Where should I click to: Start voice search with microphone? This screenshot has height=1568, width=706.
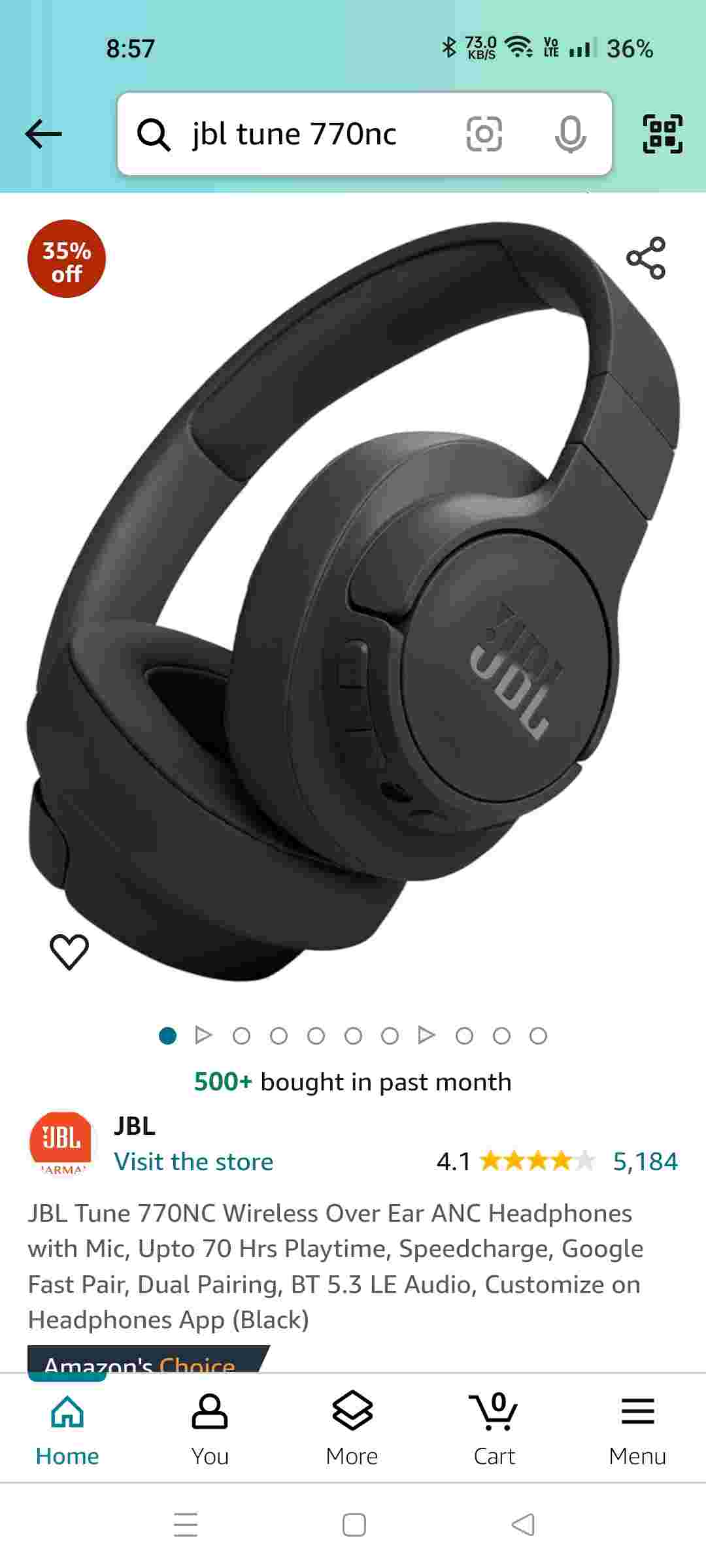coord(570,134)
